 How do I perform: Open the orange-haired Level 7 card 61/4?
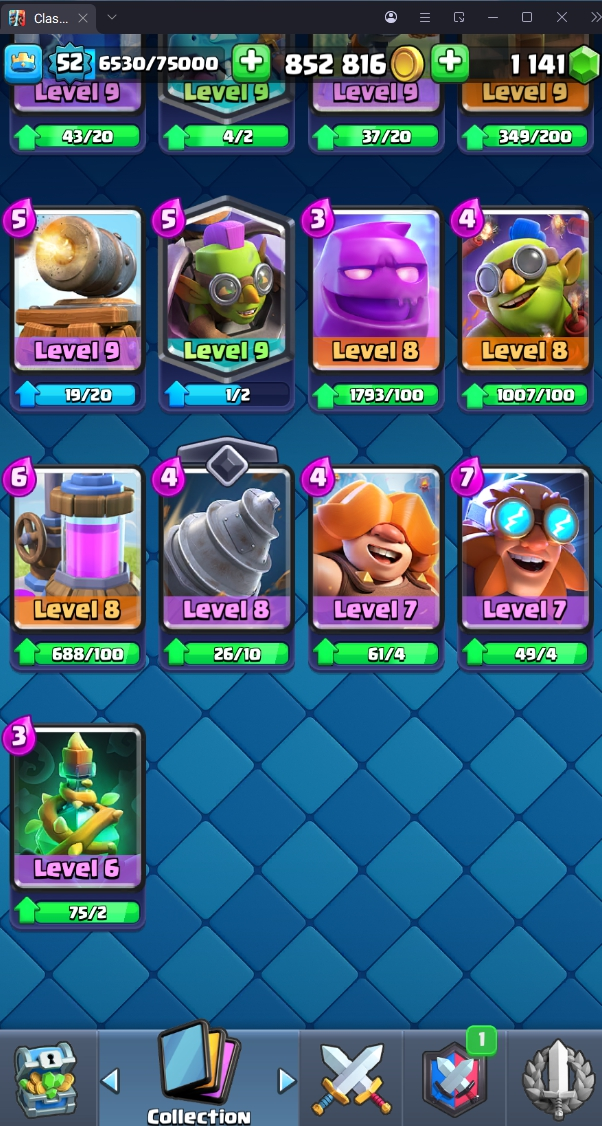coord(376,548)
